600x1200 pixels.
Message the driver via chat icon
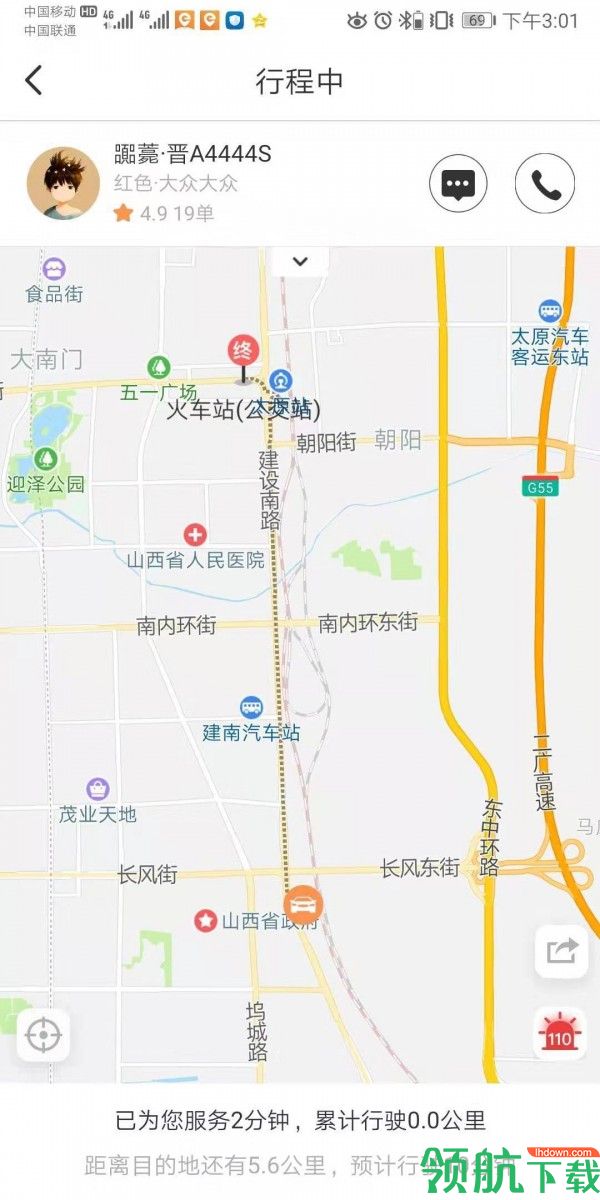pos(458,184)
